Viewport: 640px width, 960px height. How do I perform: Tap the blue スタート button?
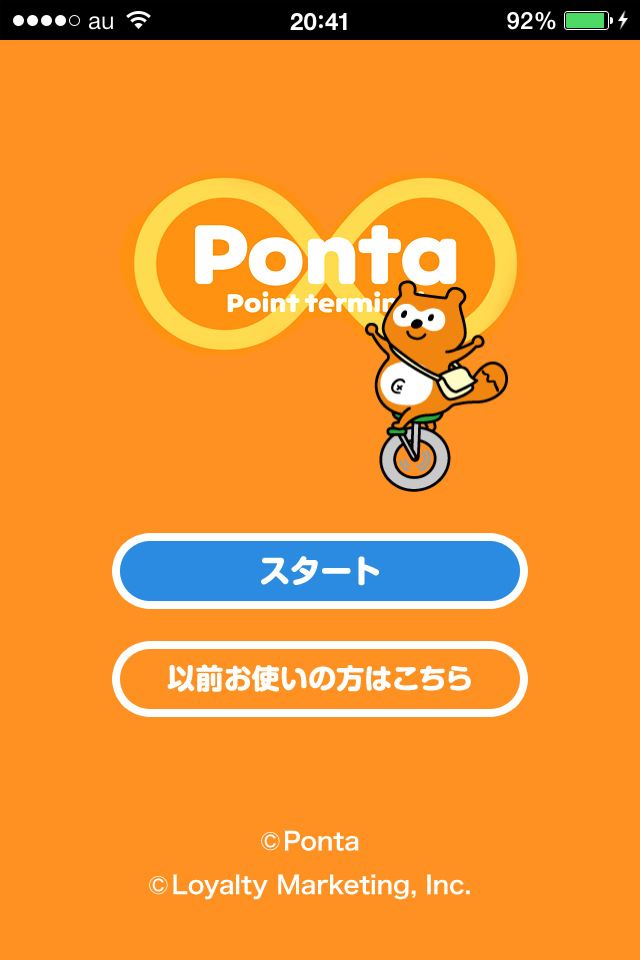coord(320,571)
